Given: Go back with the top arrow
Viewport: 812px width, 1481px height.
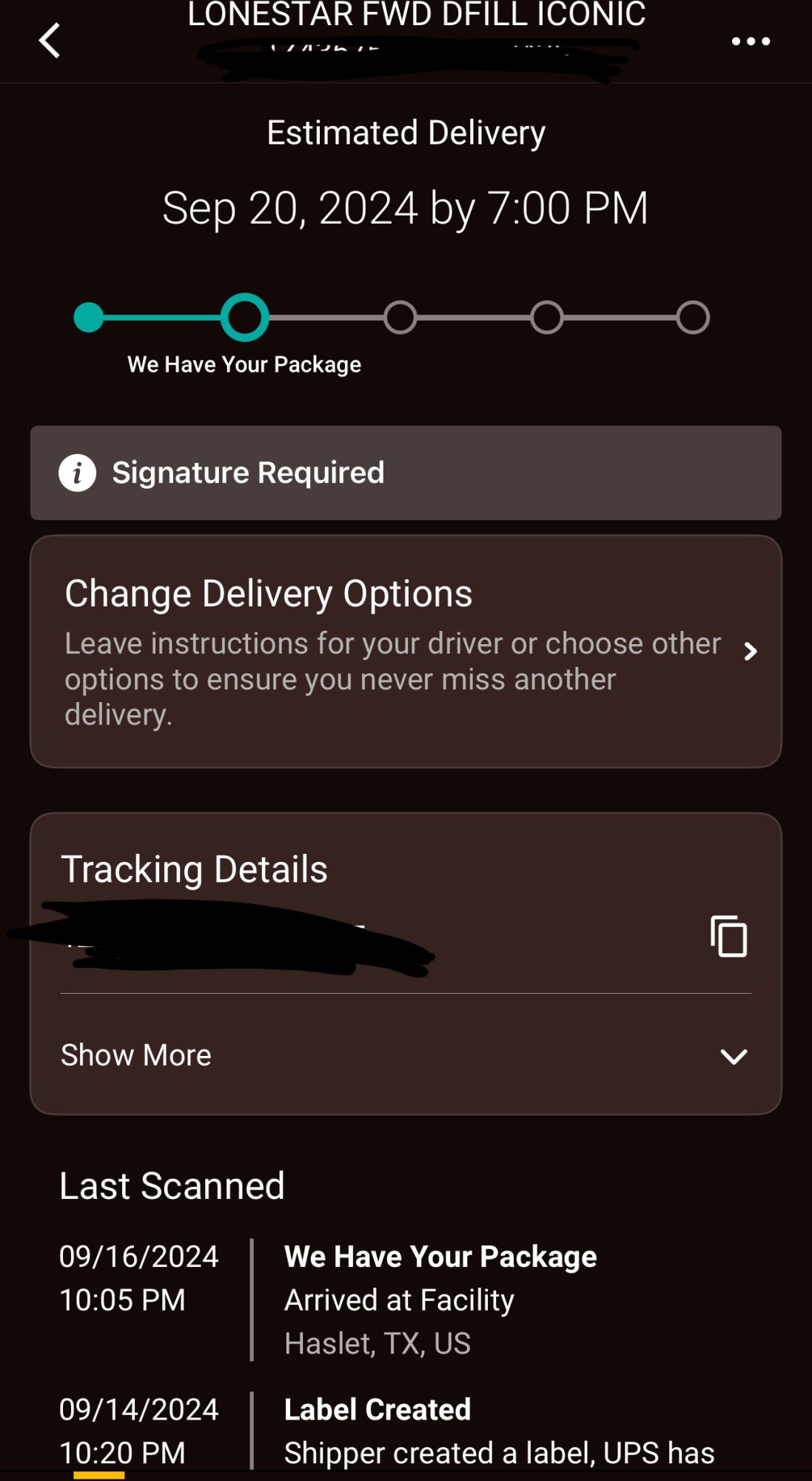Looking at the screenshot, I should pos(50,41).
